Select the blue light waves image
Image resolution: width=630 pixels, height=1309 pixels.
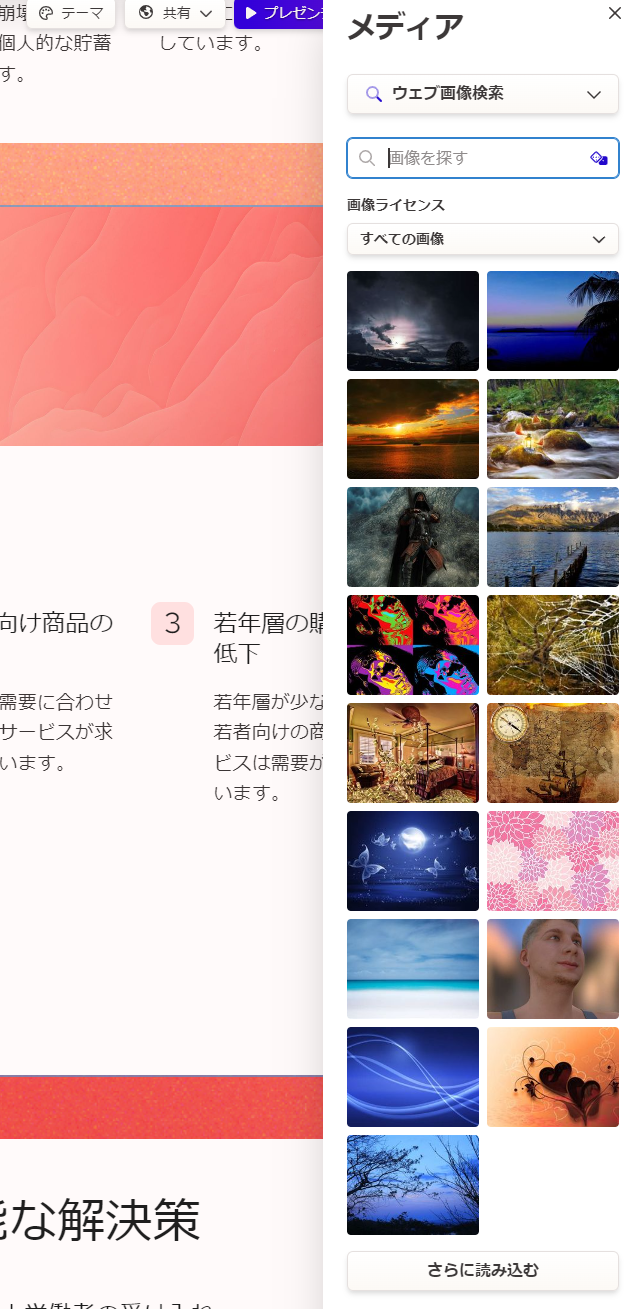pyautogui.click(x=413, y=1077)
